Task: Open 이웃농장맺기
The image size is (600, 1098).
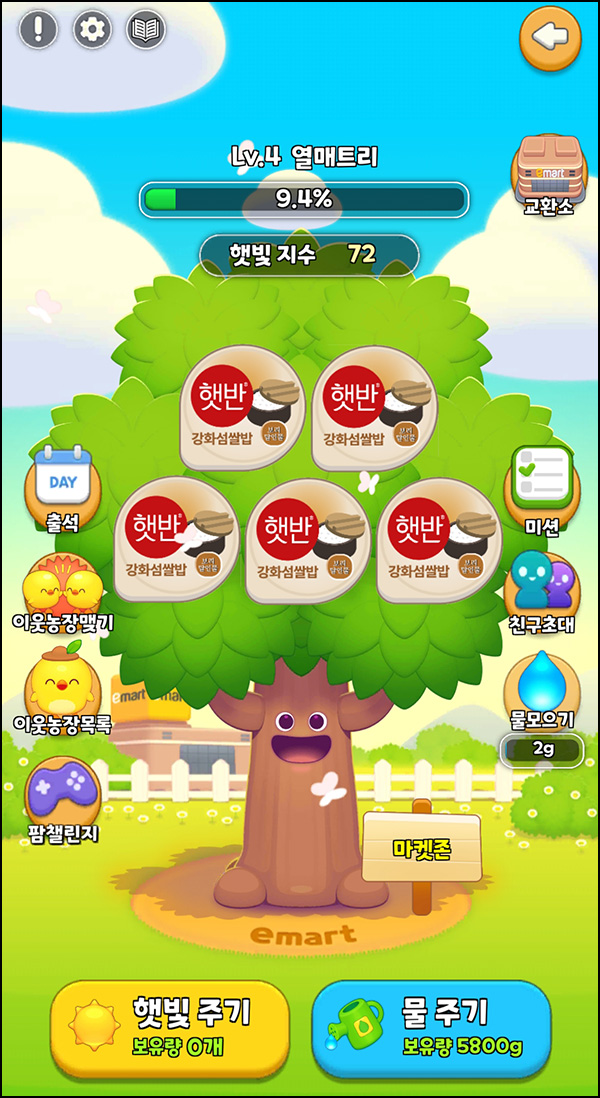Action: pos(62,590)
